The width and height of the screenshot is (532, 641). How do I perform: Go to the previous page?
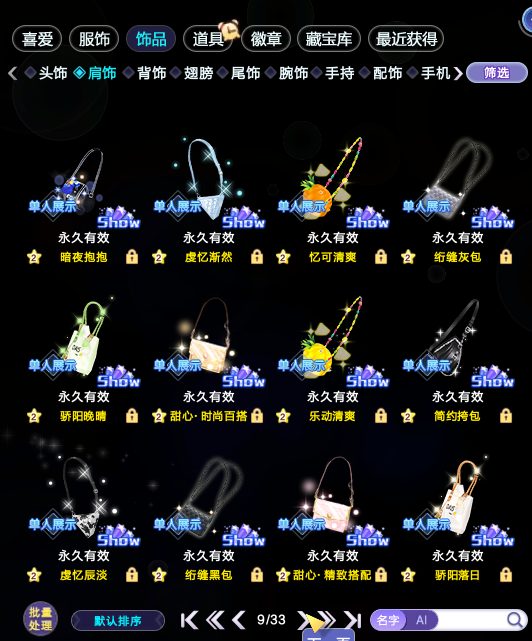pyautogui.click(x=238, y=620)
